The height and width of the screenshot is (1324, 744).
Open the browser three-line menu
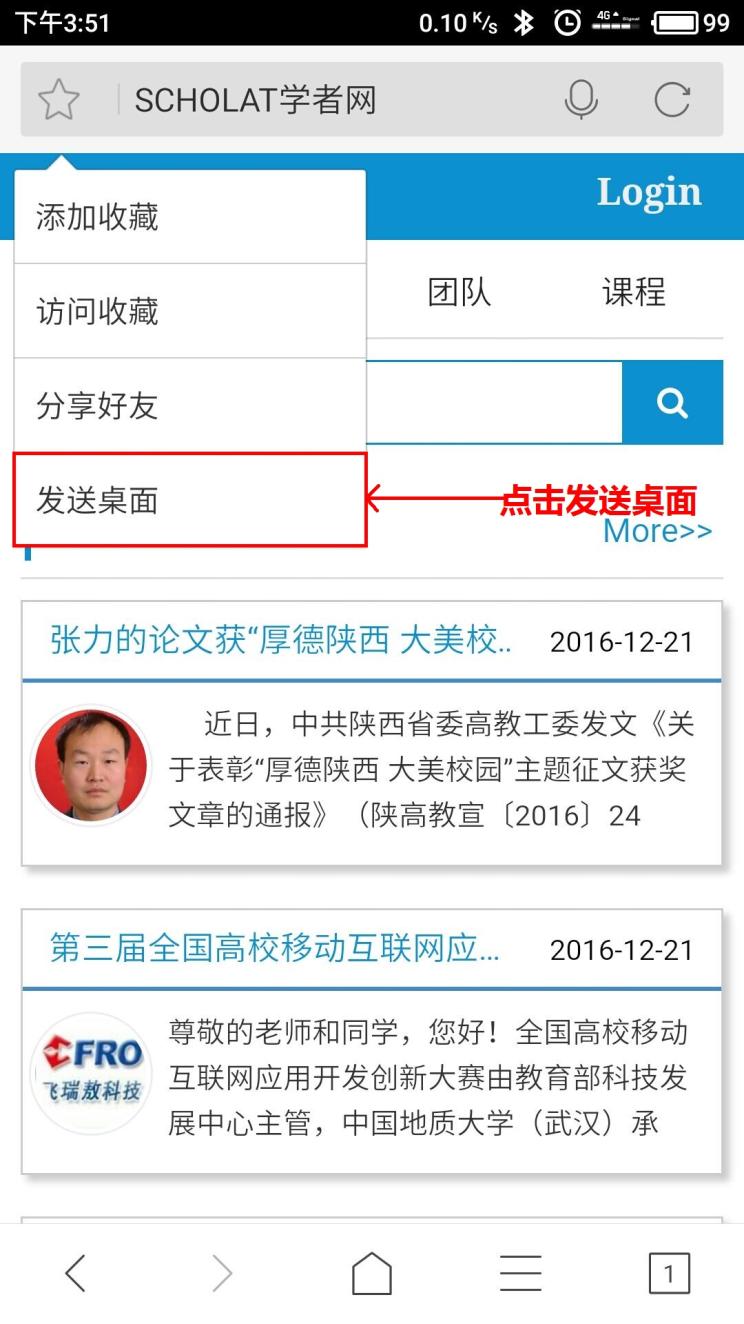tap(520, 1274)
